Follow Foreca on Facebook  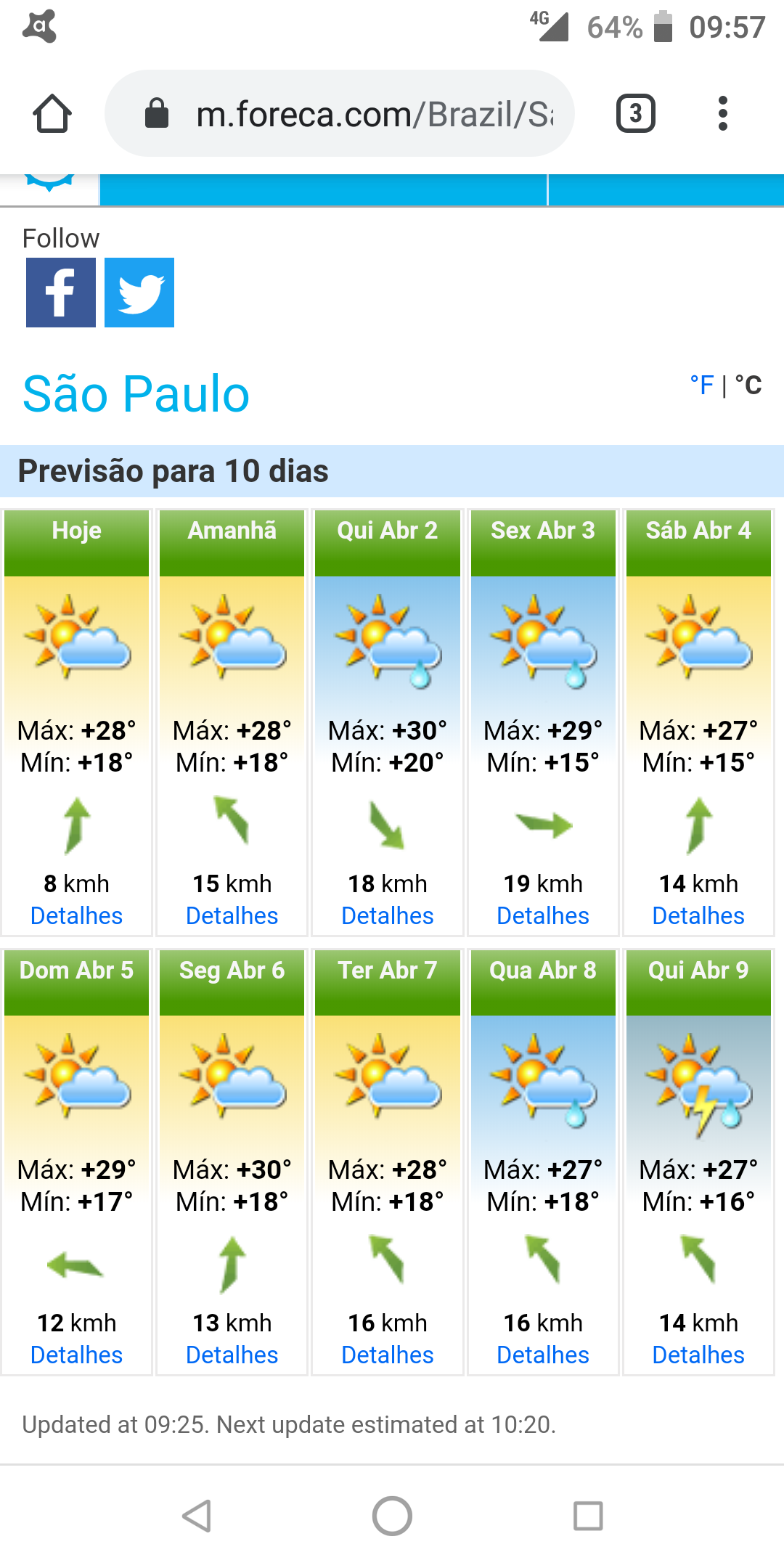(x=61, y=293)
